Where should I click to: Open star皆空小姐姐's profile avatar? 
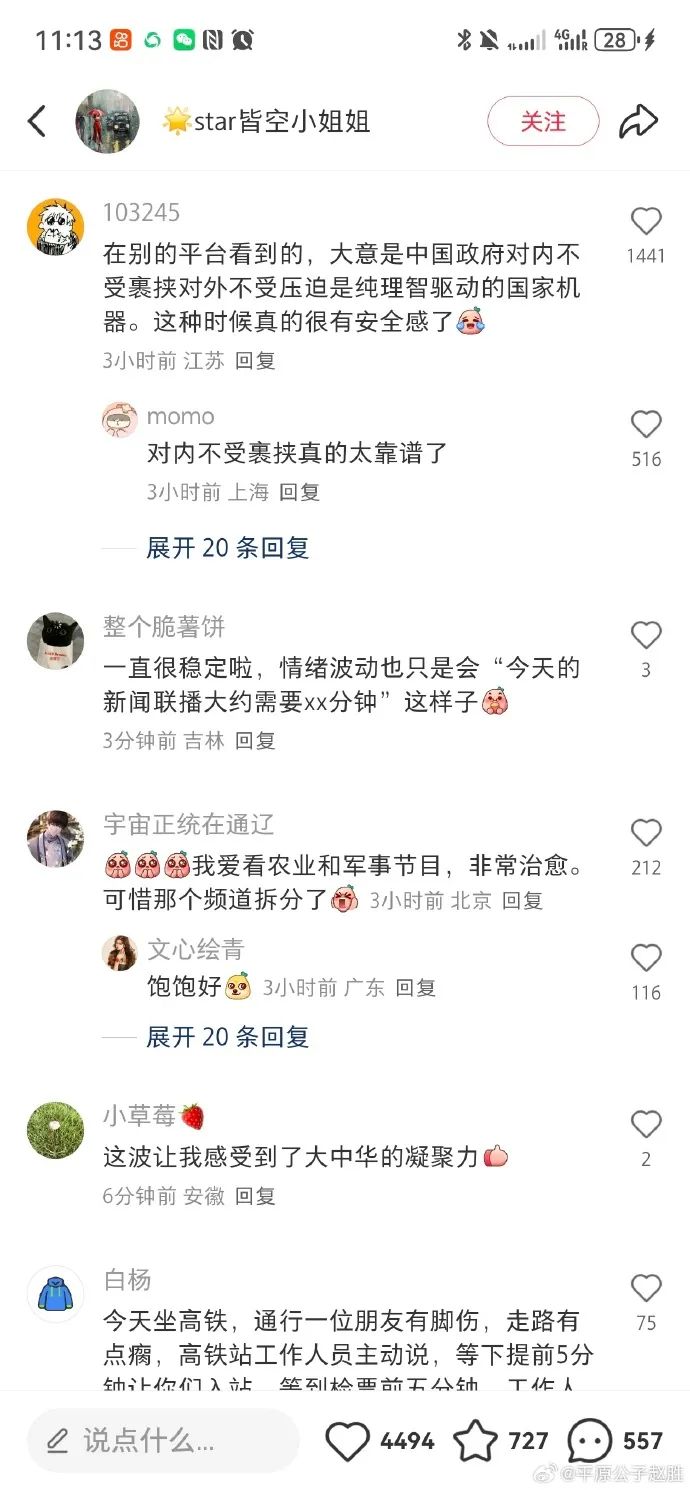107,122
